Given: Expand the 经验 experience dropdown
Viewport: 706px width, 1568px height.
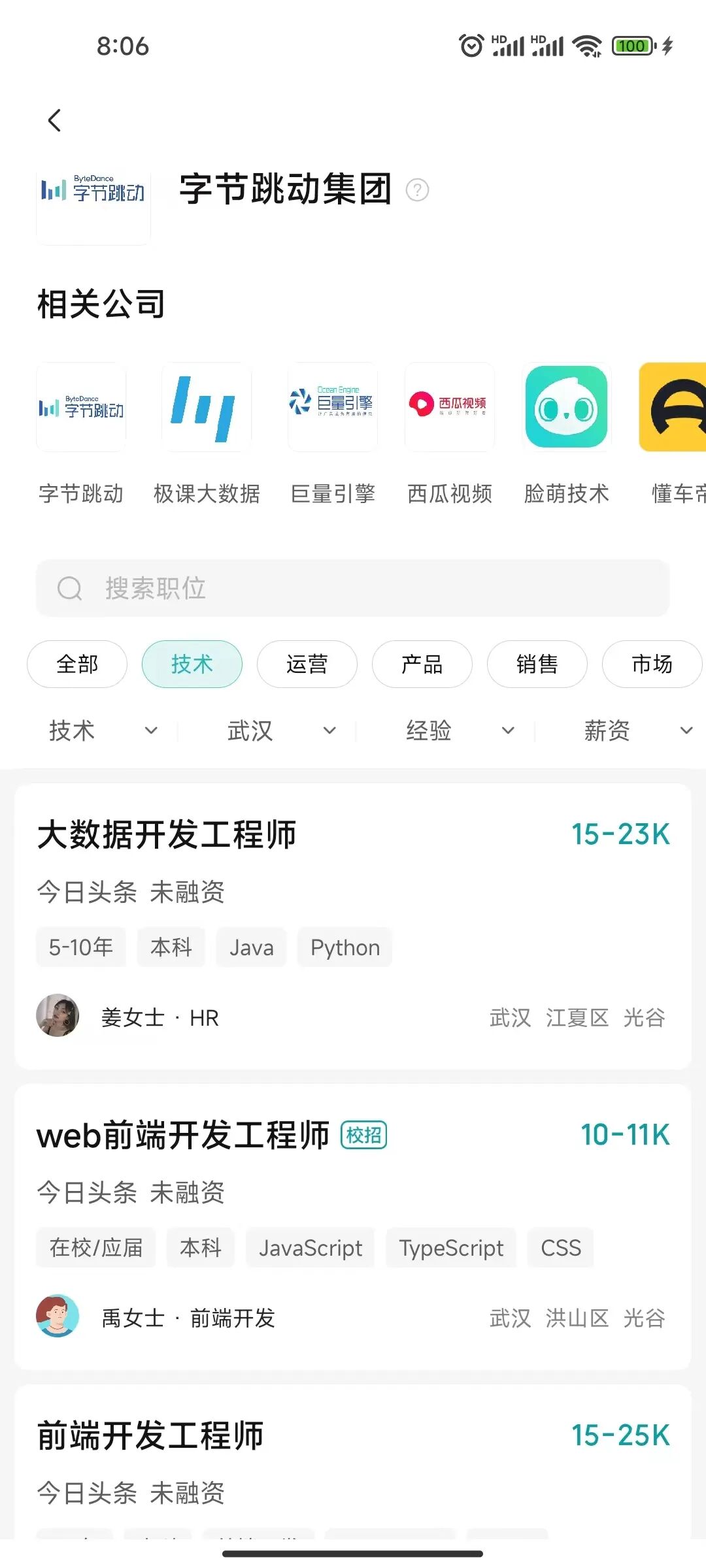Looking at the screenshot, I should tap(460, 730).
